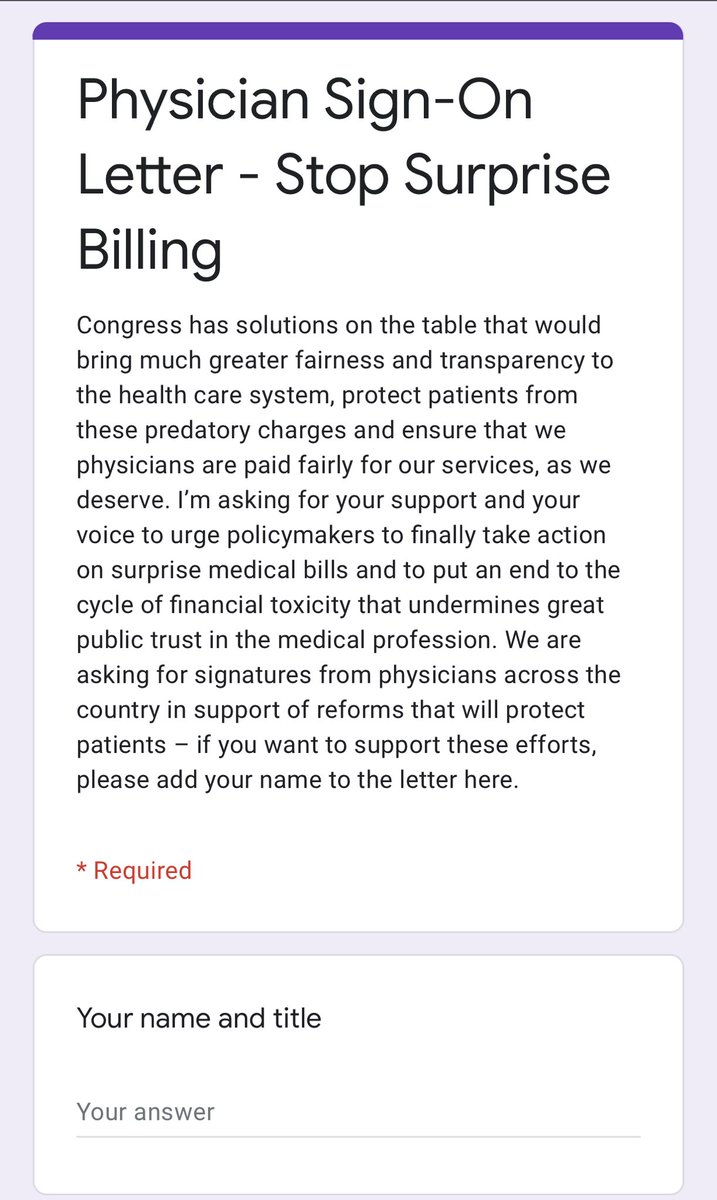Tap the 'Your name and title' answer field
This screenshot has height=1200, width=717.
click(x=357, y=1112)
